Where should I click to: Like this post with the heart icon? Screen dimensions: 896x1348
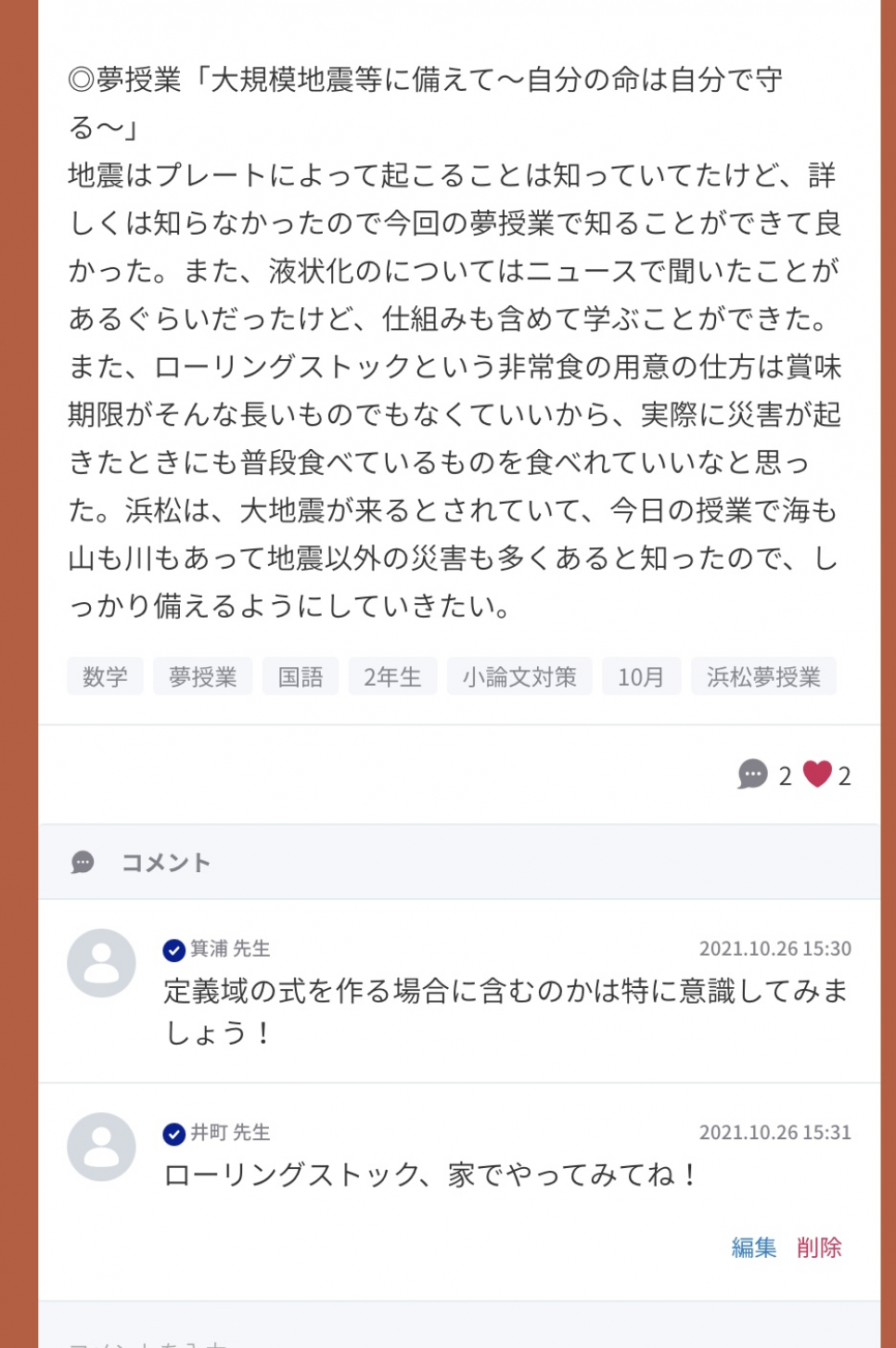point(817,774)
